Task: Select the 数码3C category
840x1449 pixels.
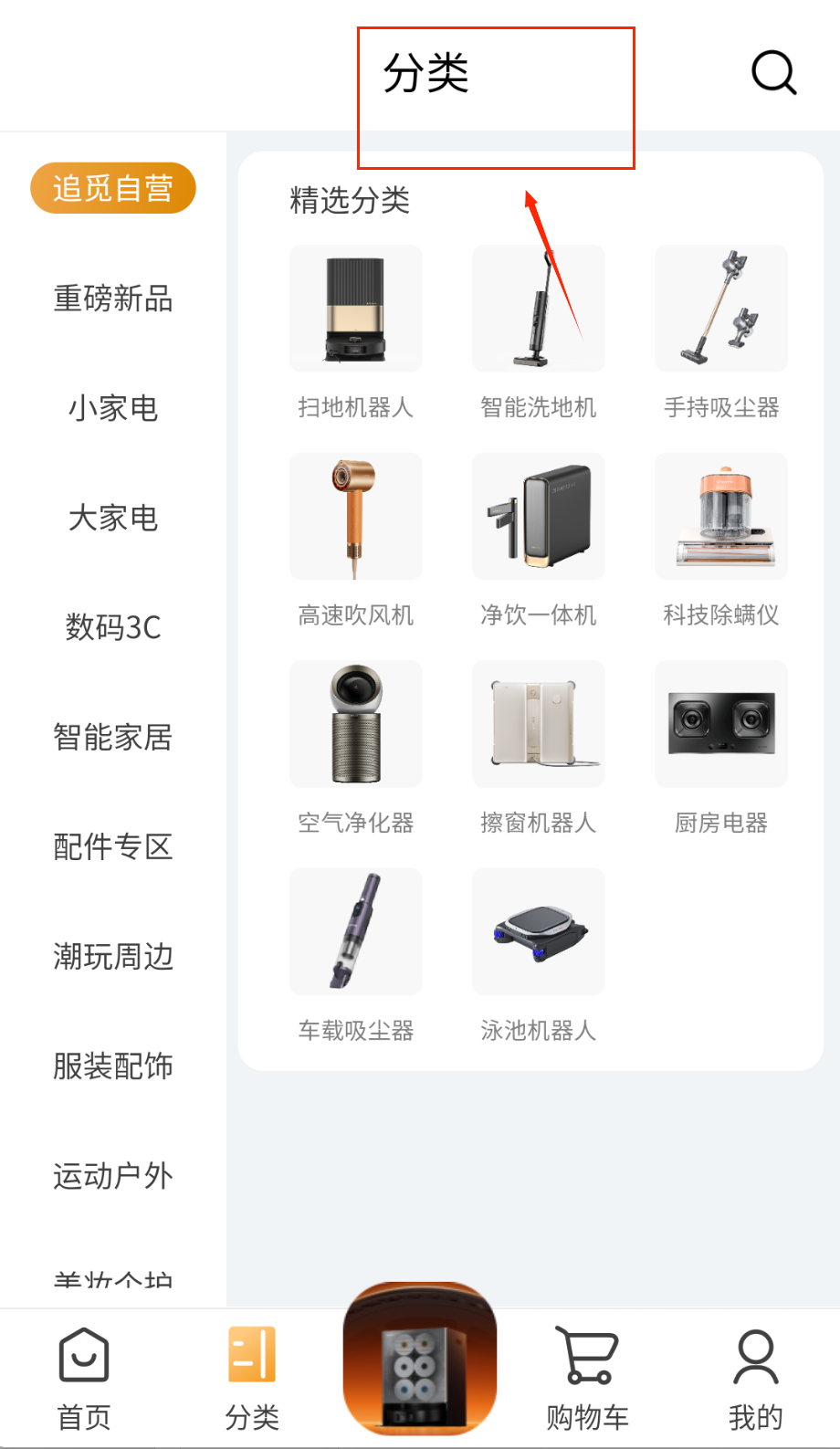Action: pos(113,627)
